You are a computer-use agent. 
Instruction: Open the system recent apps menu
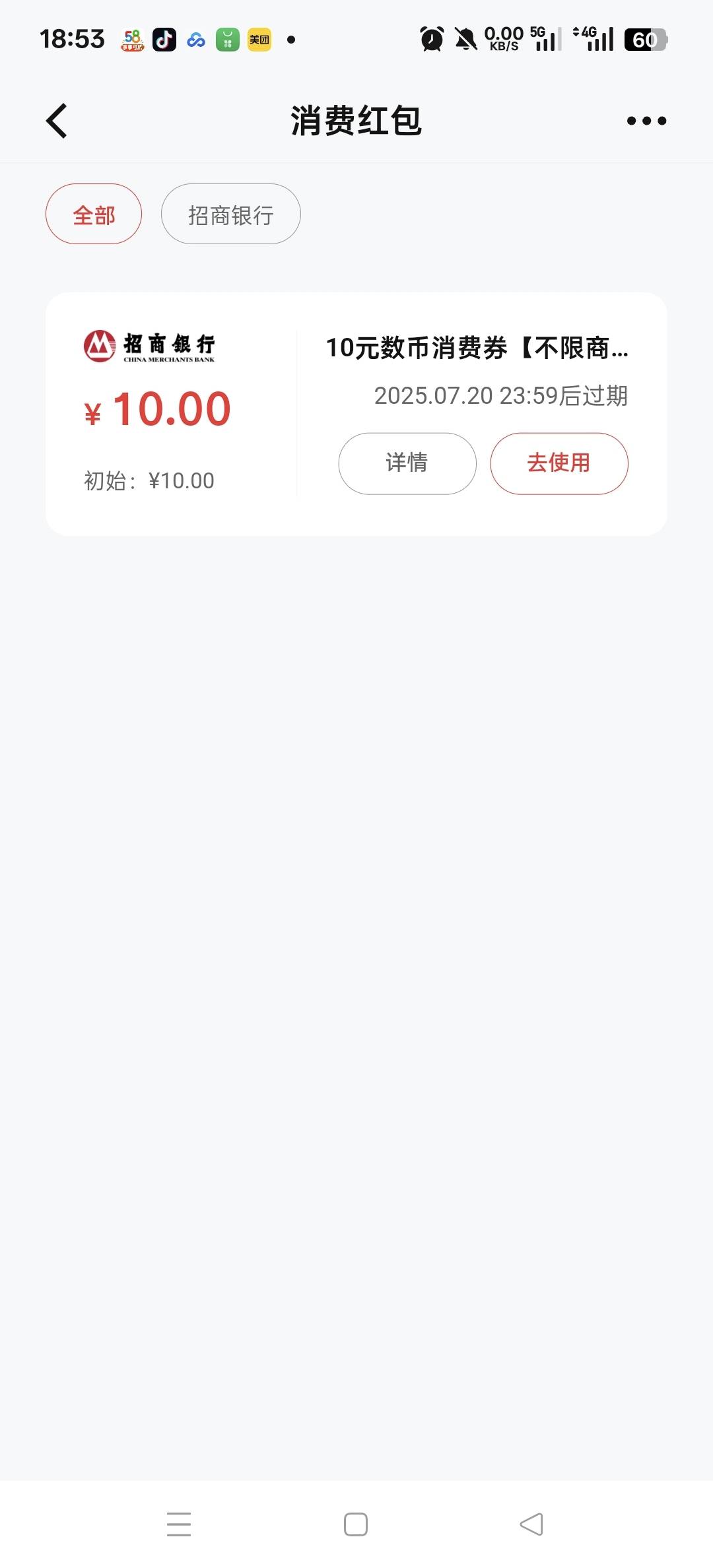point(179,1524)
